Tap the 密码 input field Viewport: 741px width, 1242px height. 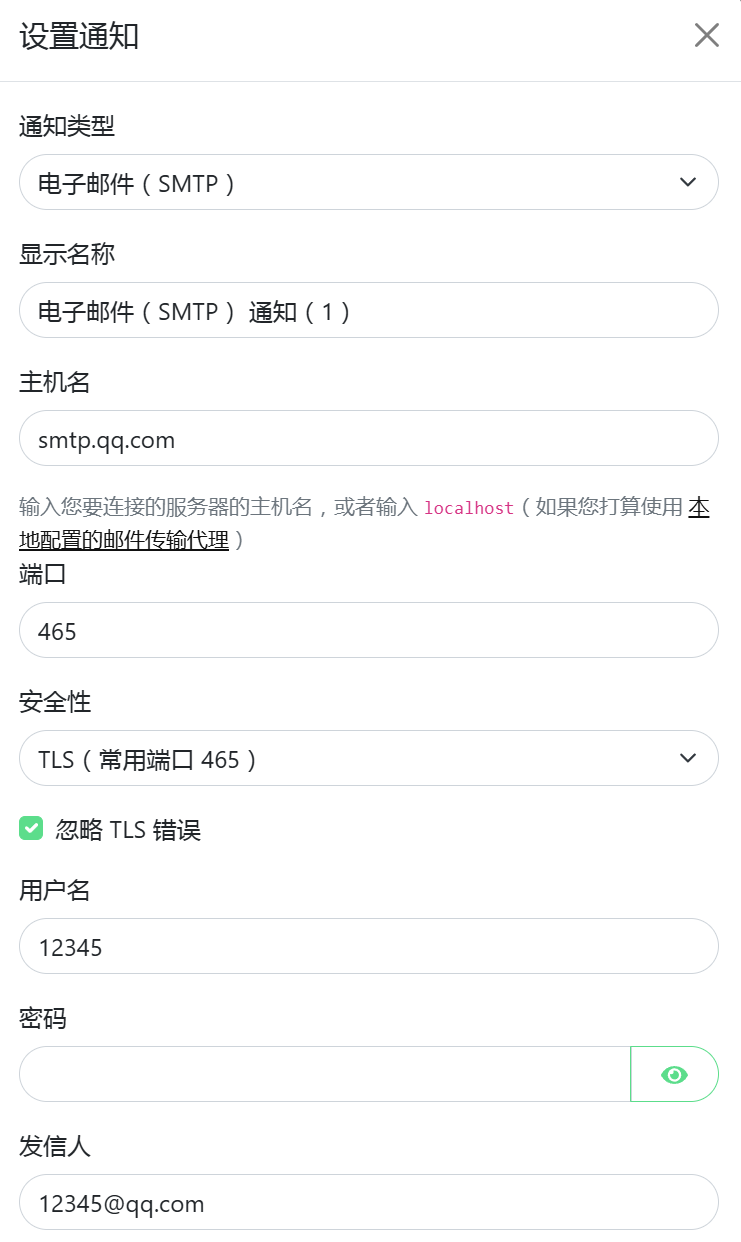[324, 1074]
